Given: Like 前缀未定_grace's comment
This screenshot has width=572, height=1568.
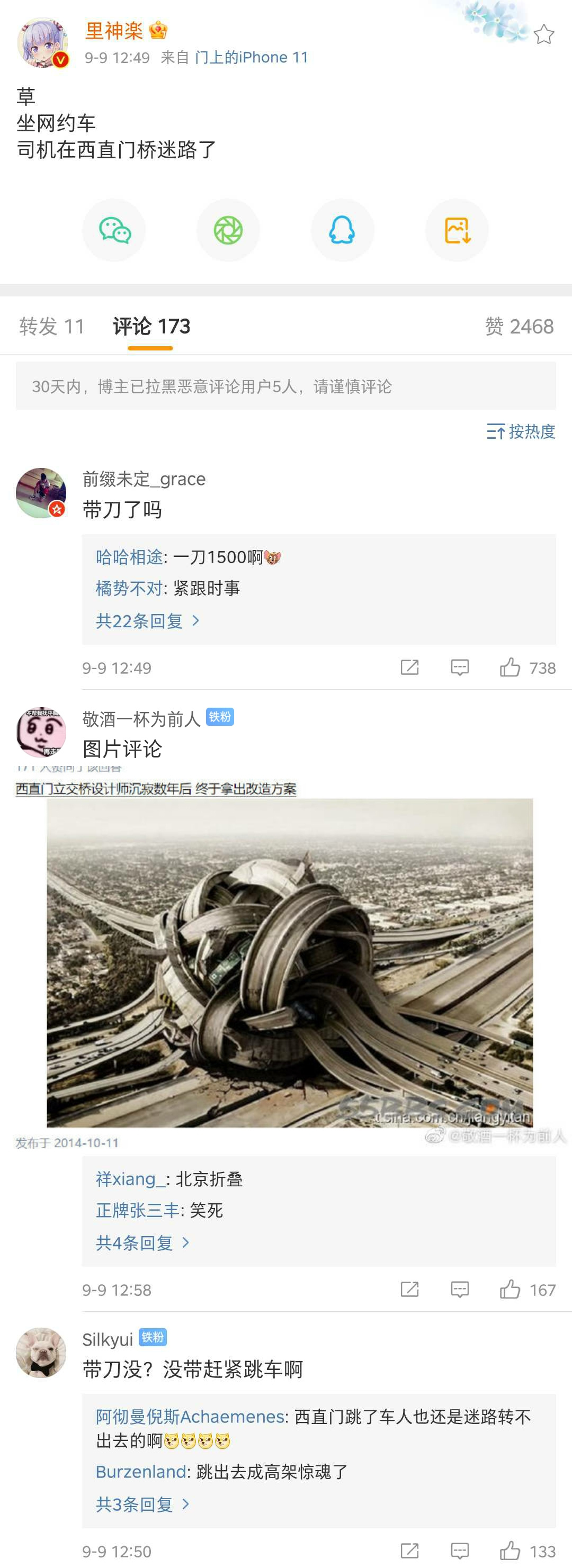Looking at the screenshot, I should 511,668.
